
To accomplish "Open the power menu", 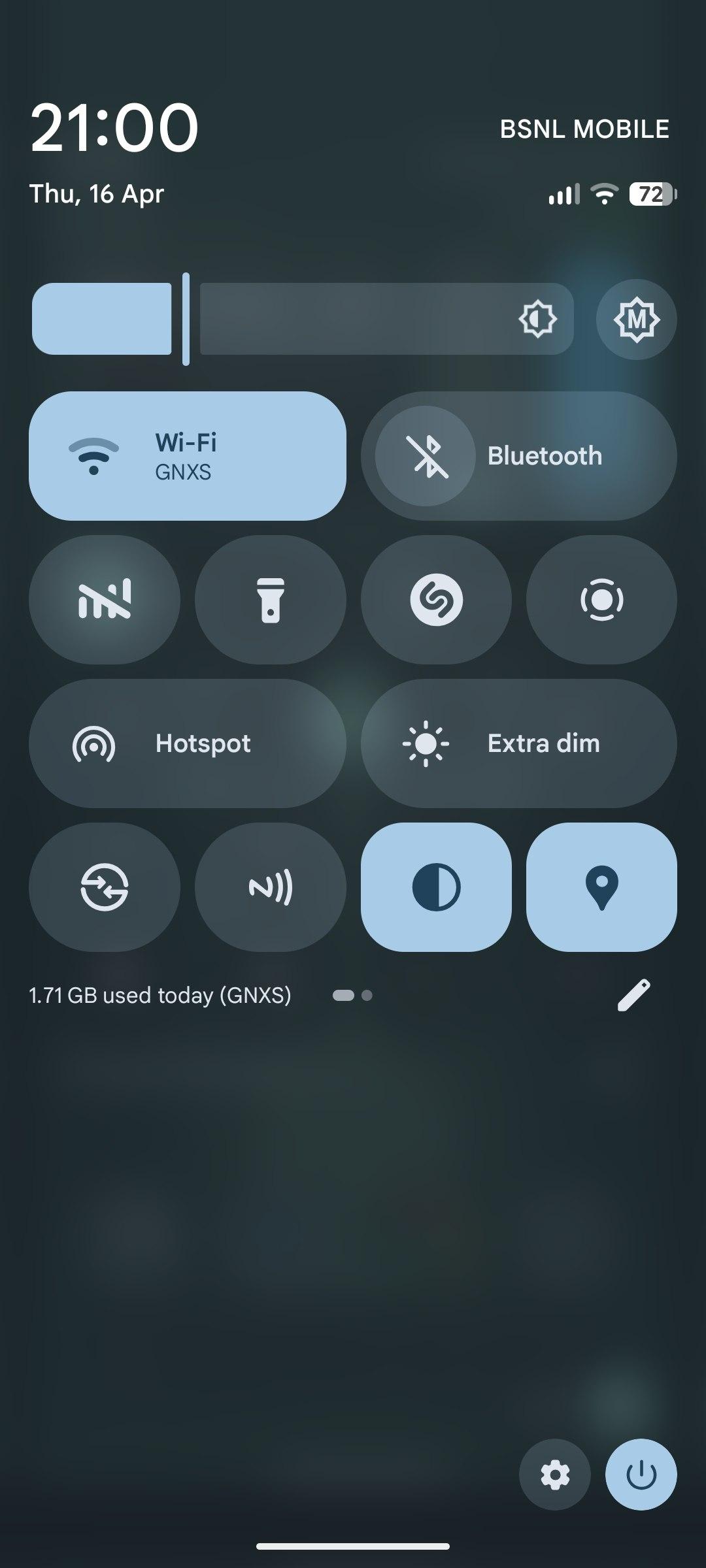I will click(641, 1475).
